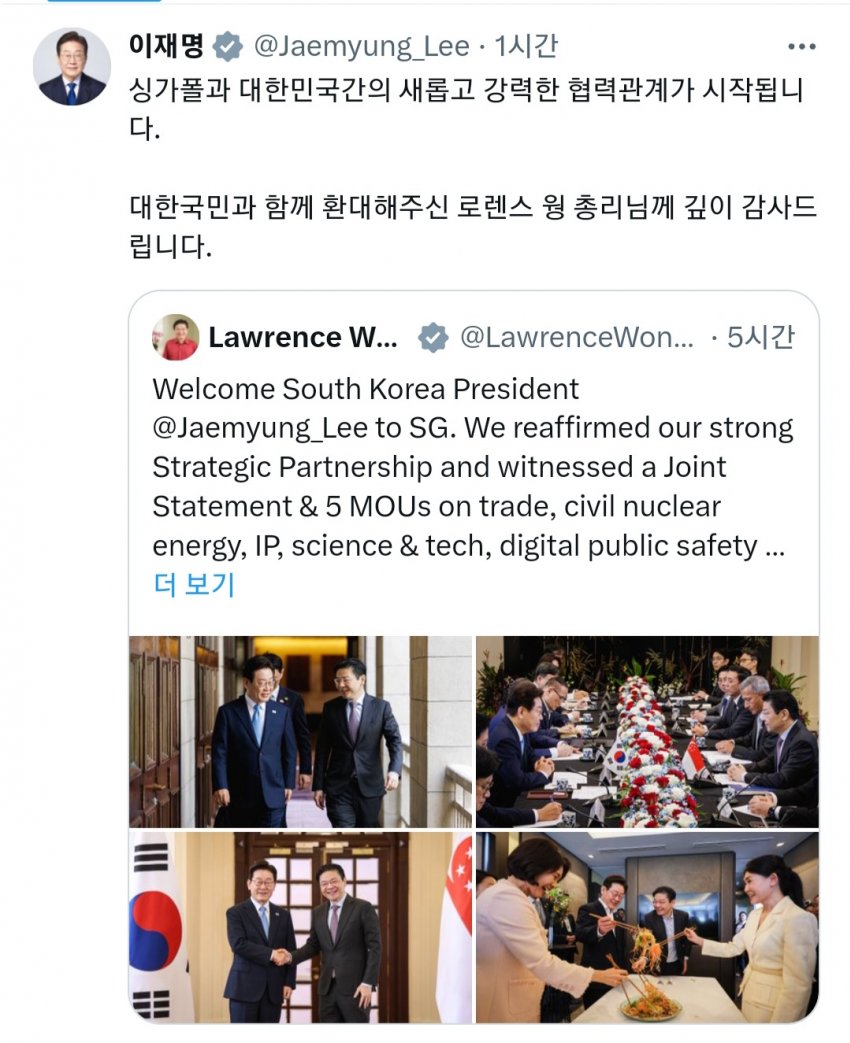Open the tweet's three-dot overflow menu
The image size is (850, 1043).
pos(802,47)
